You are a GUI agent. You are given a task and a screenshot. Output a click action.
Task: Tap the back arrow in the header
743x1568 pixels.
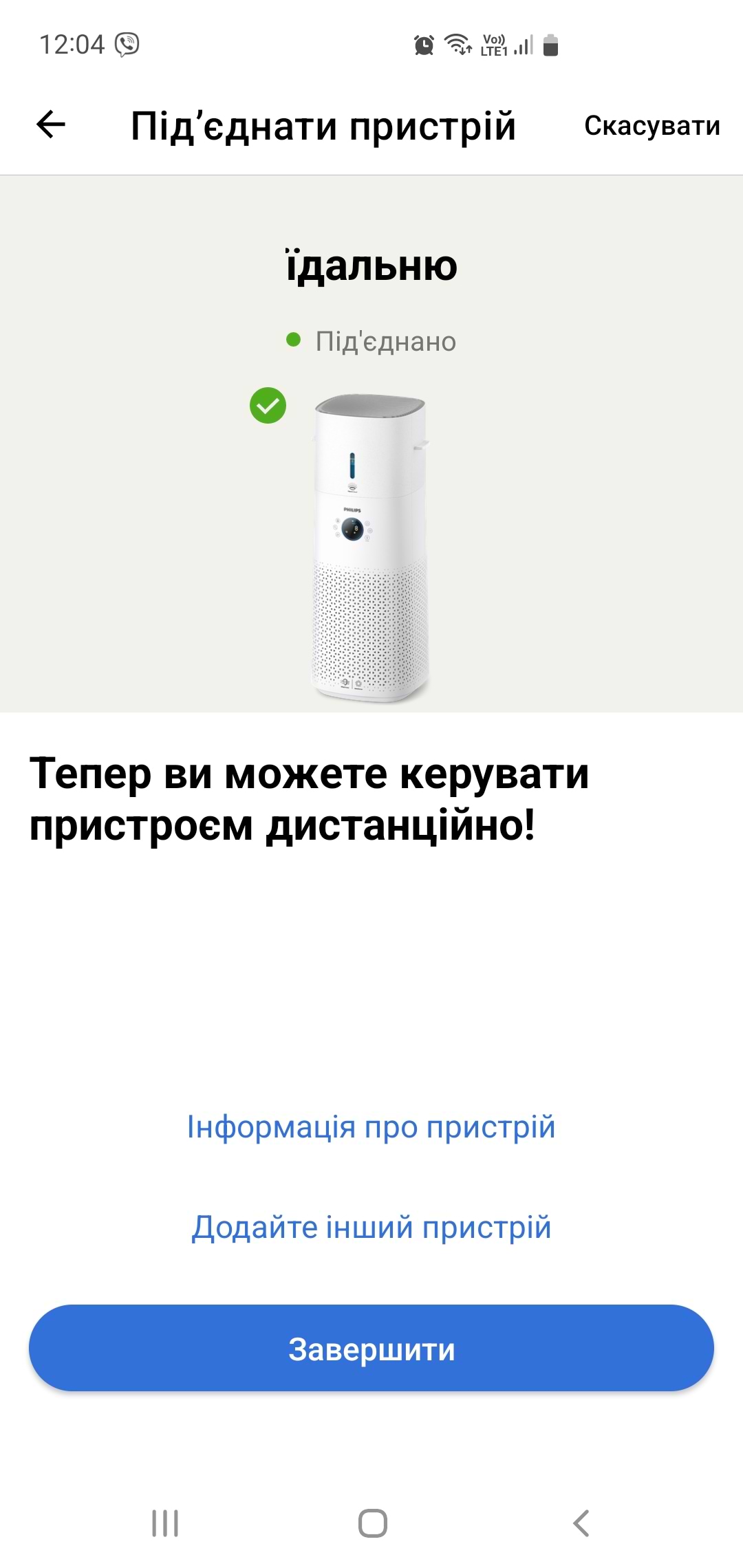pos(50,124)
